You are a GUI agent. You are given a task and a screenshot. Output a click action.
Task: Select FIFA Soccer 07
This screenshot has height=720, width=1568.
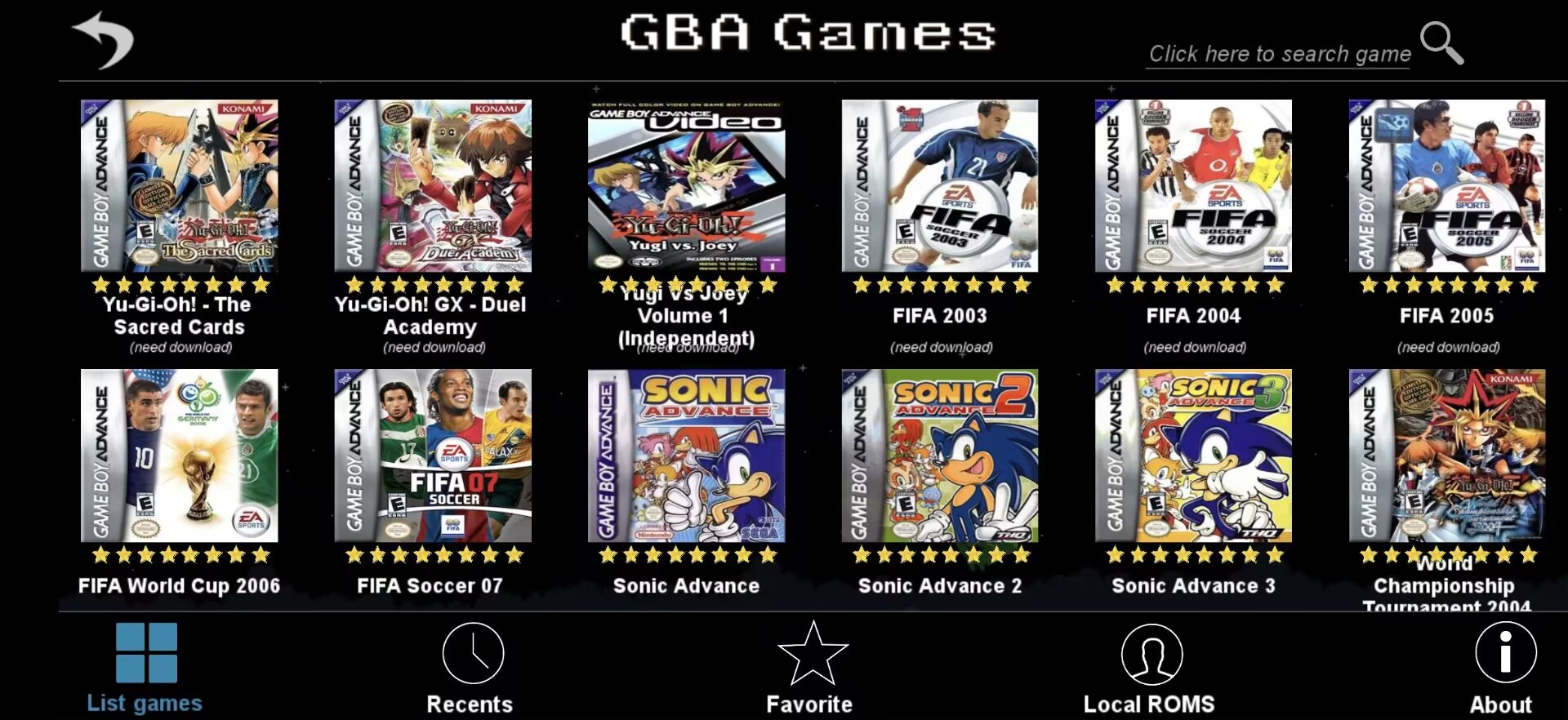coord(433,456)
